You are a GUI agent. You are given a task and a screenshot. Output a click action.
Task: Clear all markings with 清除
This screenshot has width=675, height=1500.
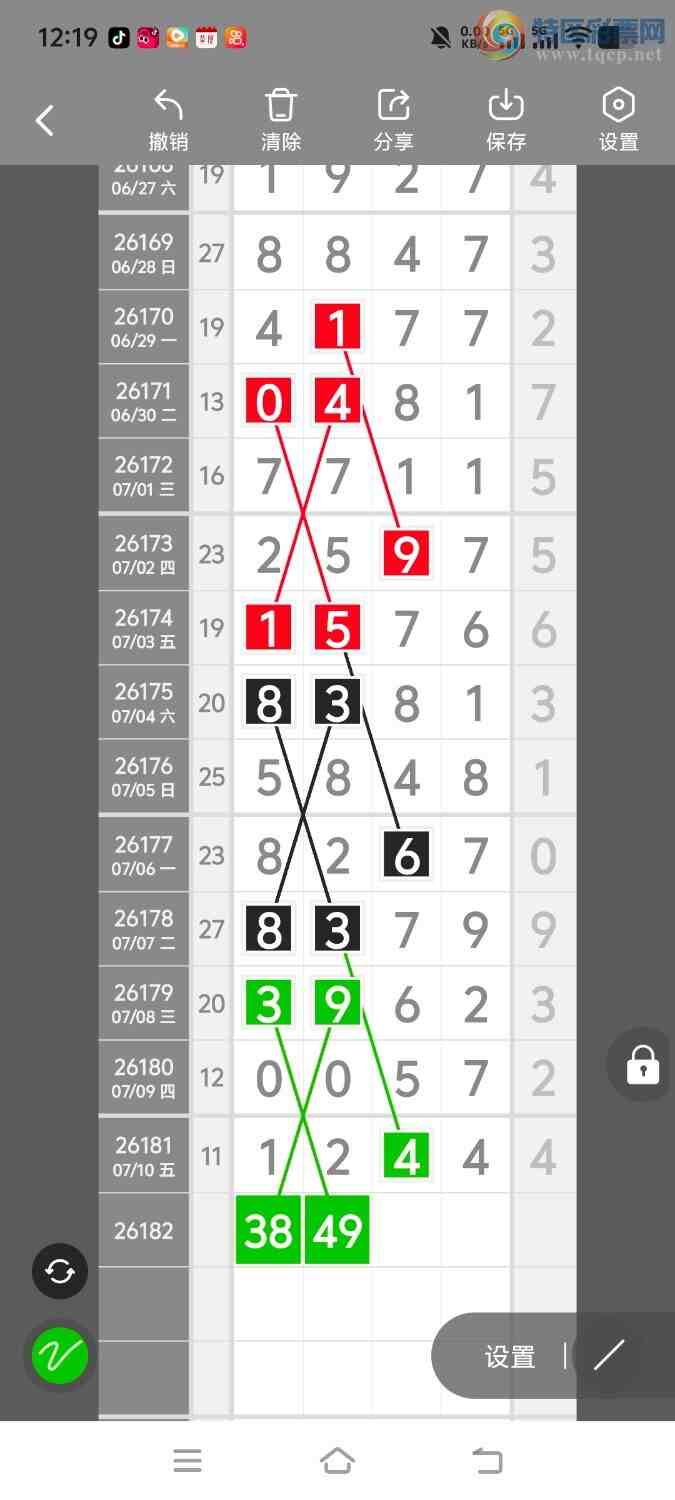pyautogui.click(x=281, y=121)
